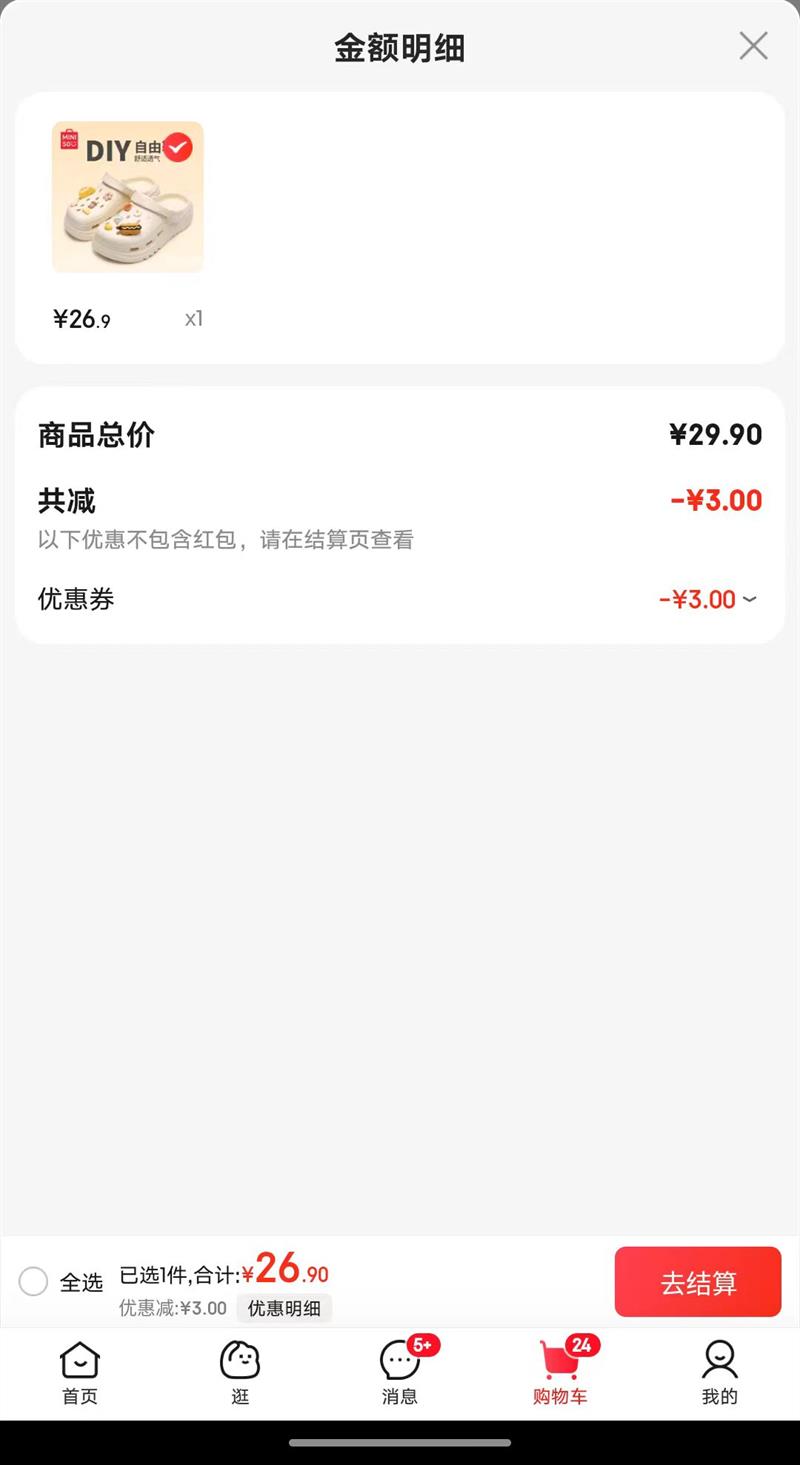Open the MINISO DIY shoes product thumbnail

click(x=128, y=197)
